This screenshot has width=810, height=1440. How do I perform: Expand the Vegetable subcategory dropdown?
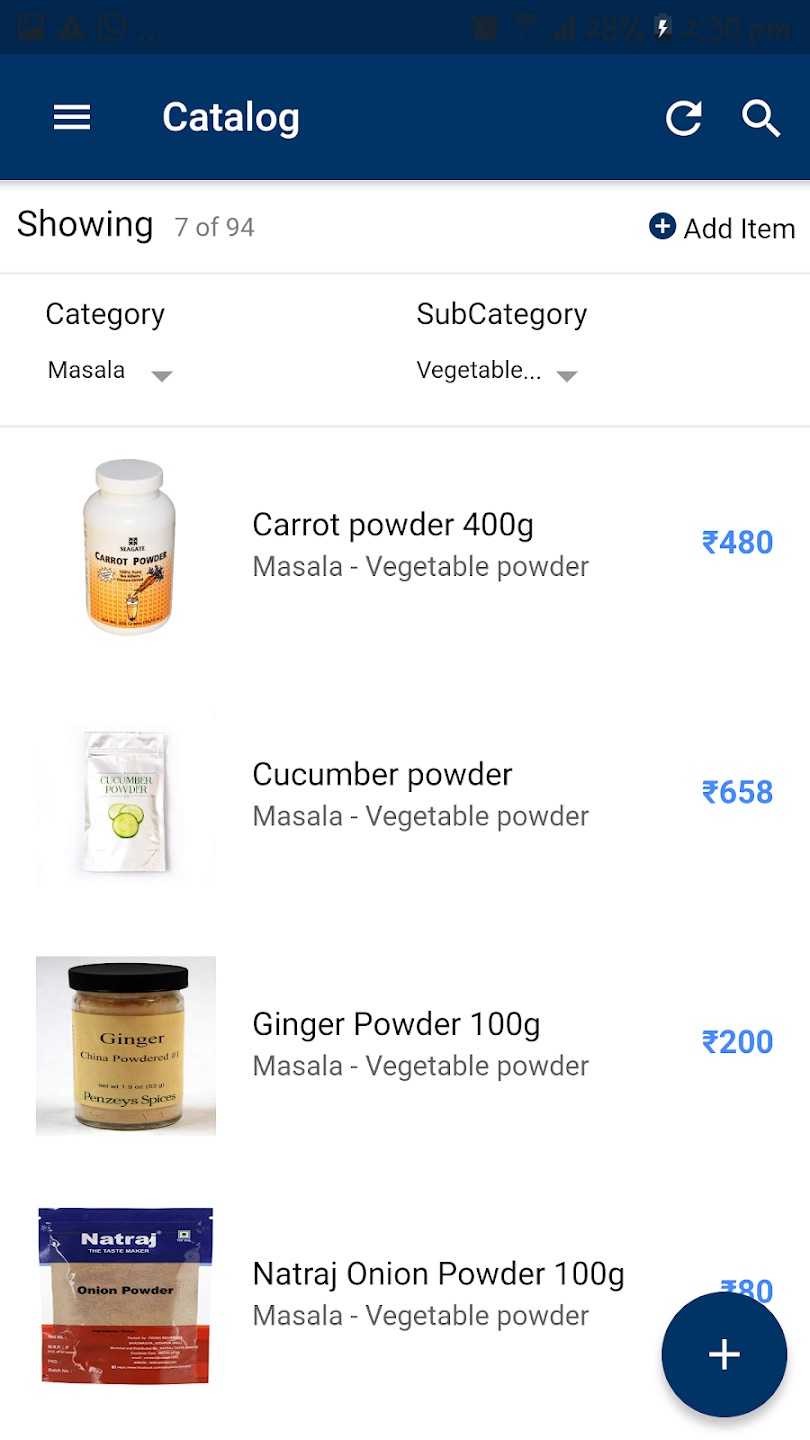[x=496, y=372]
